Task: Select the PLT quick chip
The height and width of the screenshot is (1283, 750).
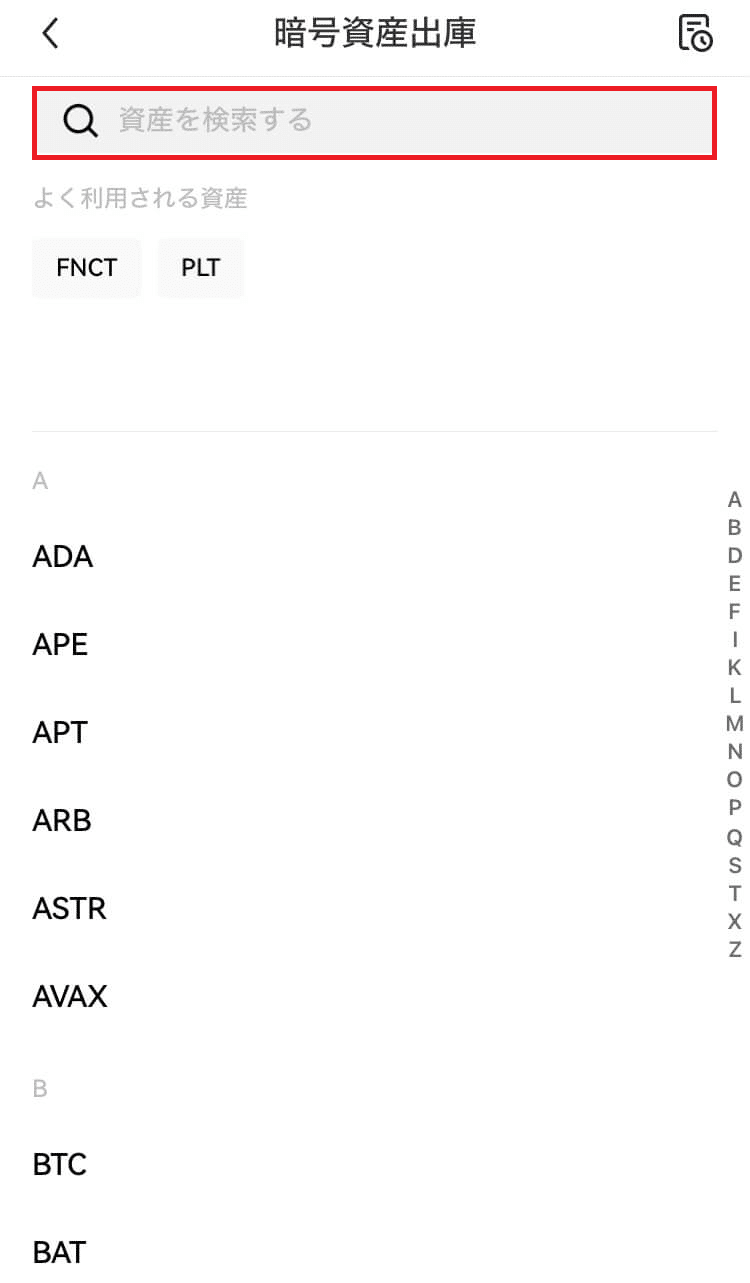Action: tap(201, 268)
